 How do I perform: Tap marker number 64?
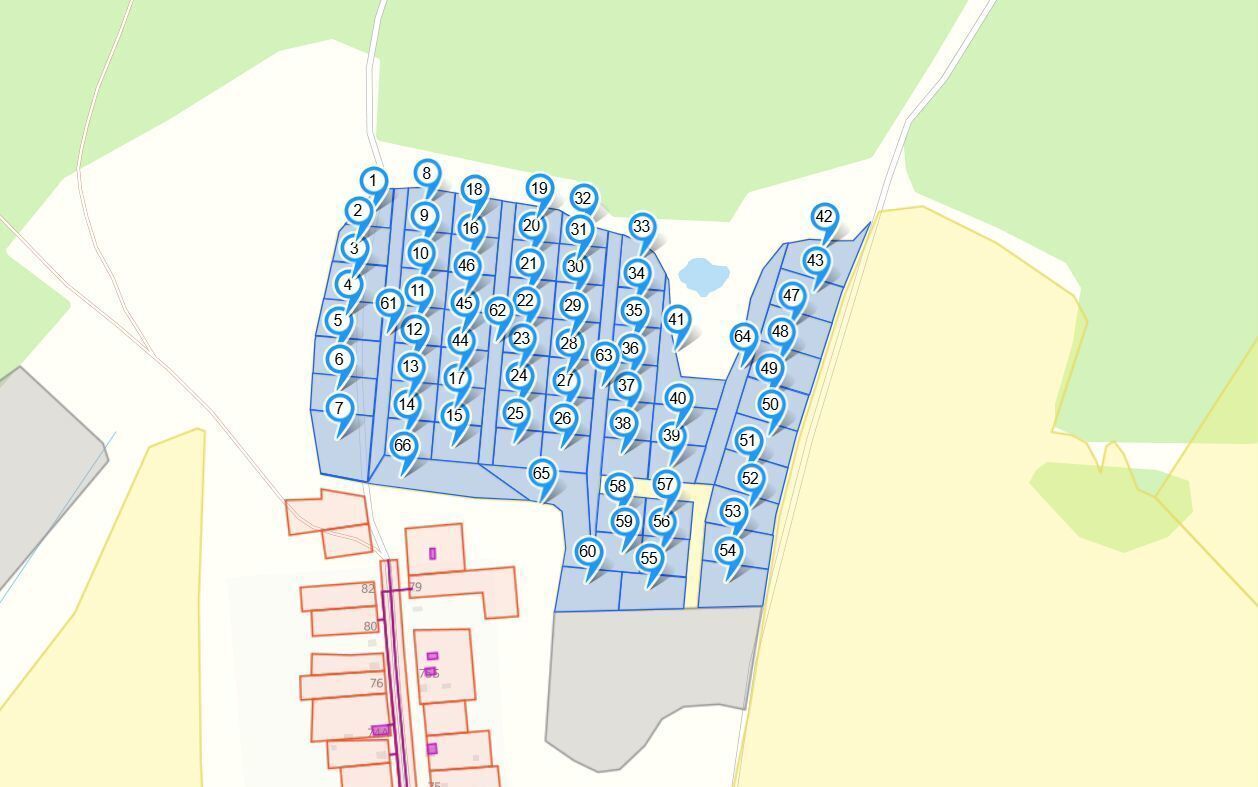coord(742,336)
